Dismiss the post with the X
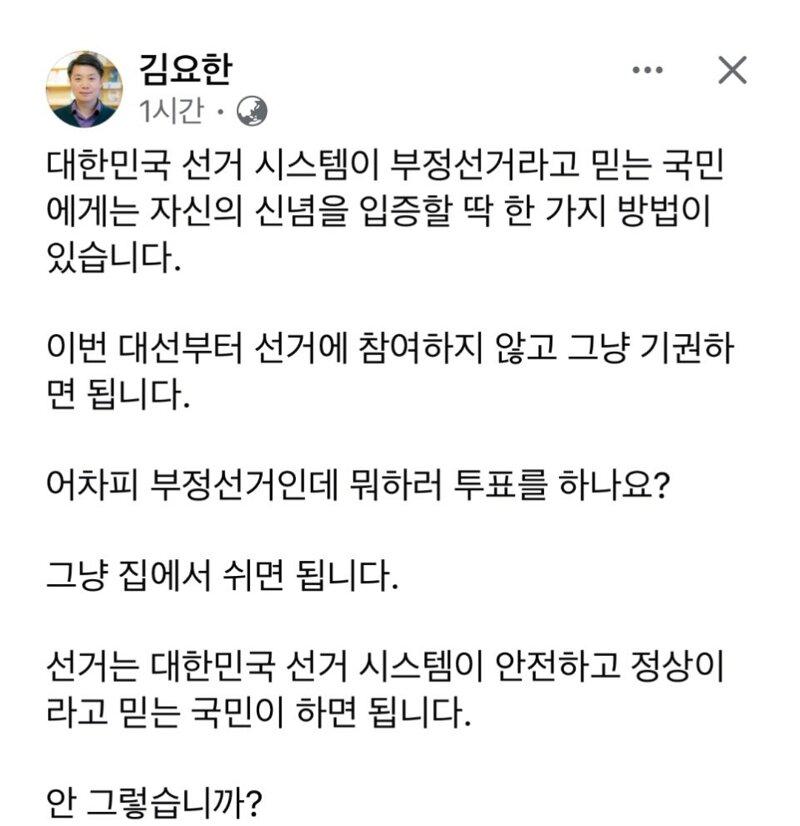The height and width of the screenshot is (826, 800). [x=733, y=71]
